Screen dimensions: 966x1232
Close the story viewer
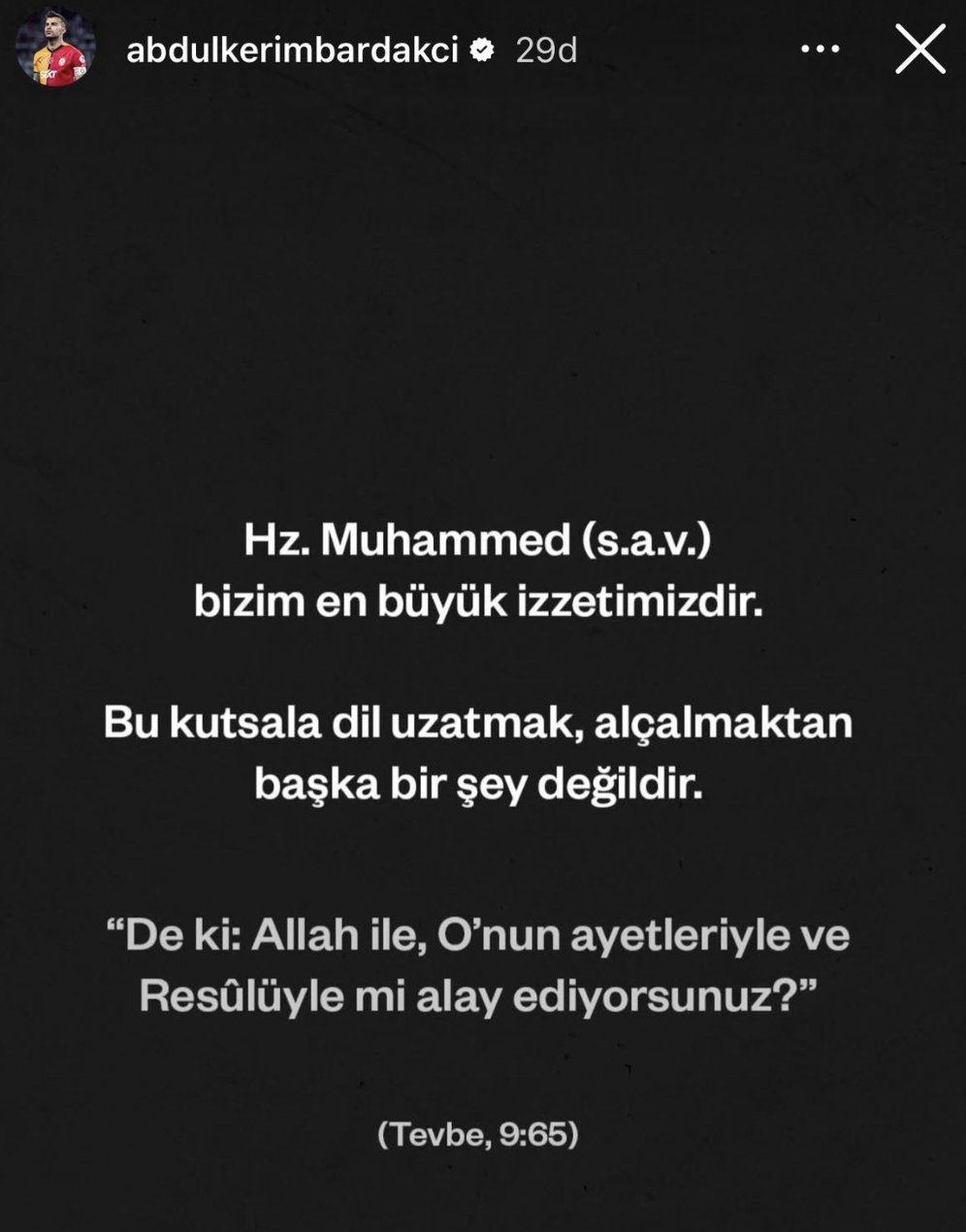[919, 49]
